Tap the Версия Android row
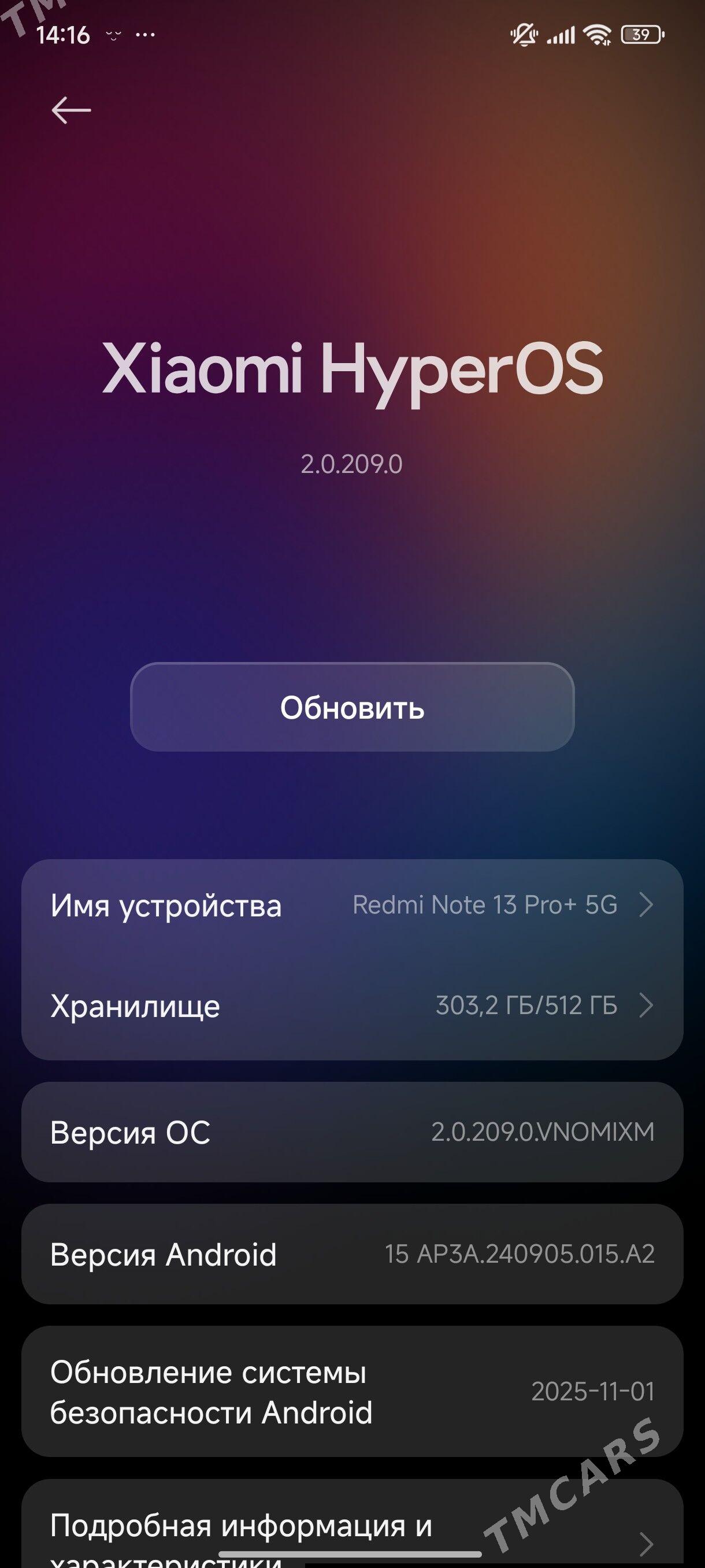 pos(352,1254)
